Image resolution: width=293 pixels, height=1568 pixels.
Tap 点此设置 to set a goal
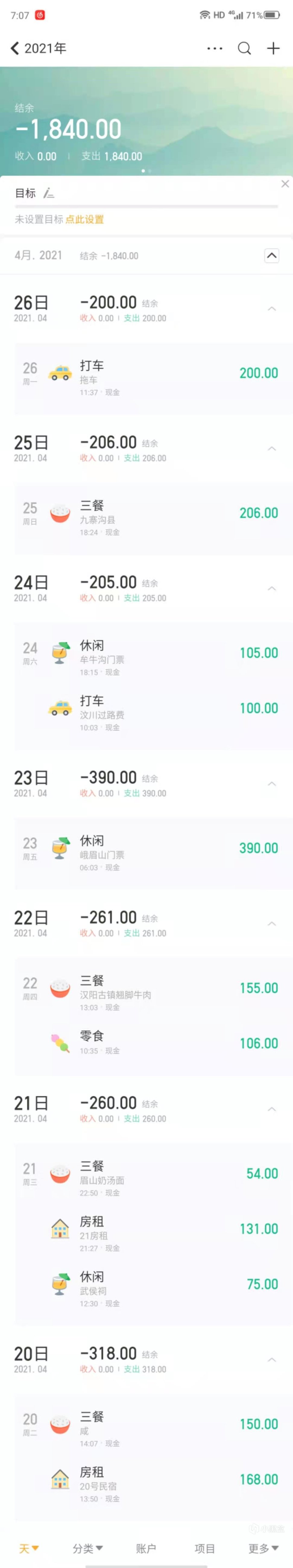[85, 220]
